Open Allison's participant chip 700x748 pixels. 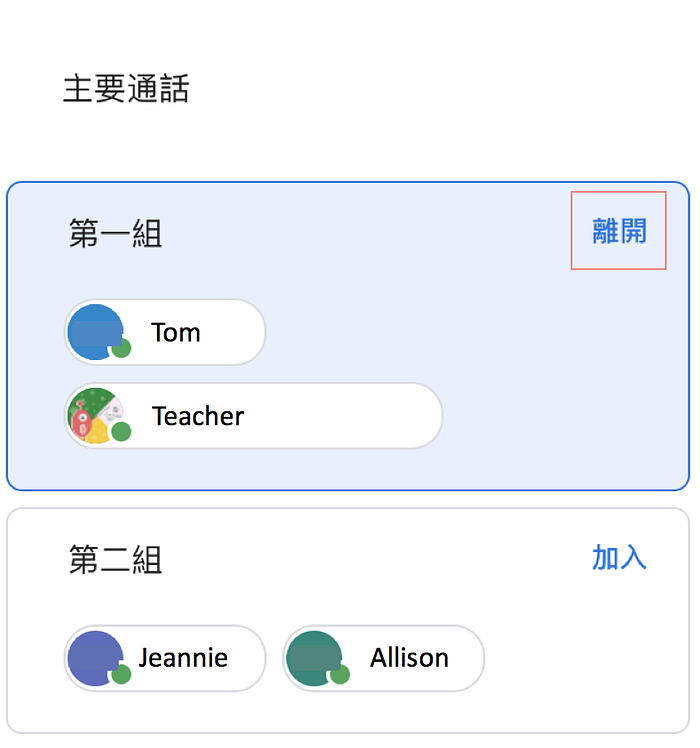(383, 658)
